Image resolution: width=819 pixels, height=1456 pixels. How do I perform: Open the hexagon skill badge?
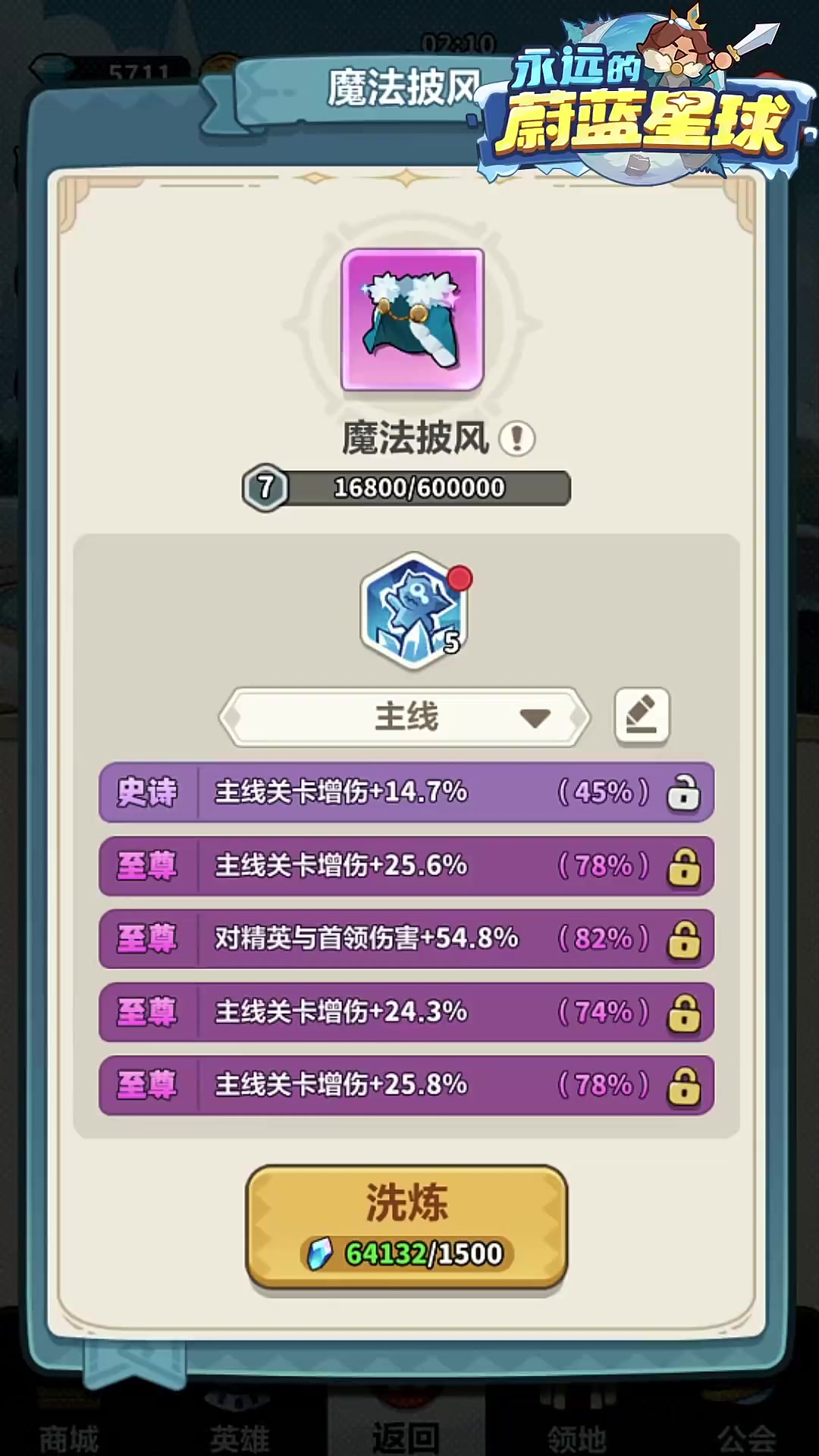click(x=413, y=611)
